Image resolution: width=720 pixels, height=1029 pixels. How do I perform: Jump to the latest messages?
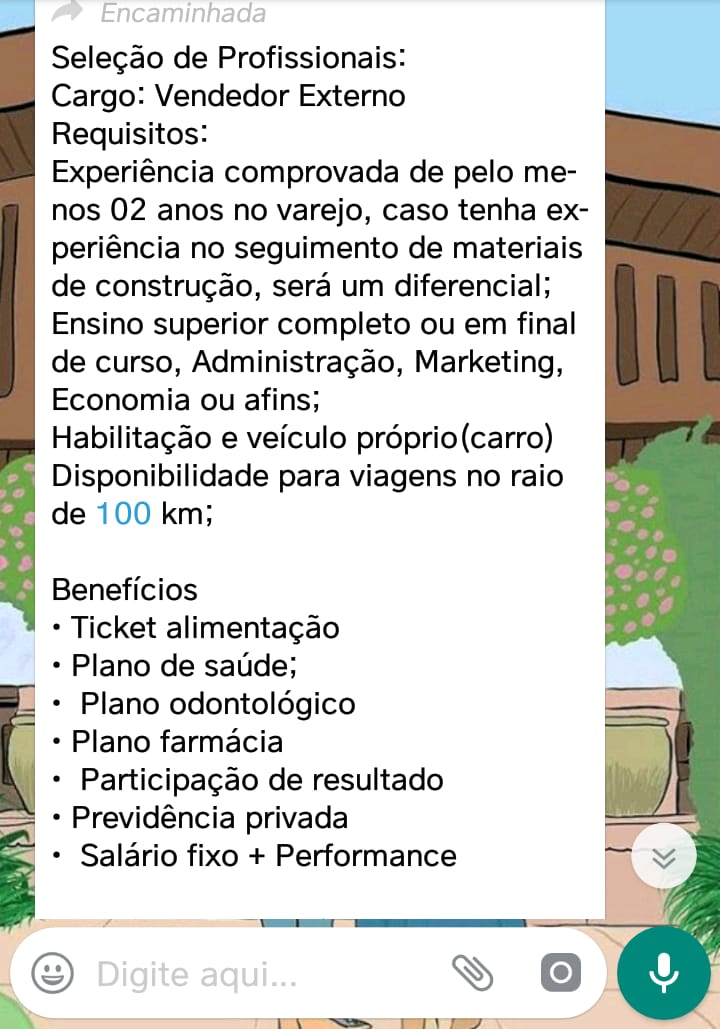pyautogui.click(x=665, y=858)
